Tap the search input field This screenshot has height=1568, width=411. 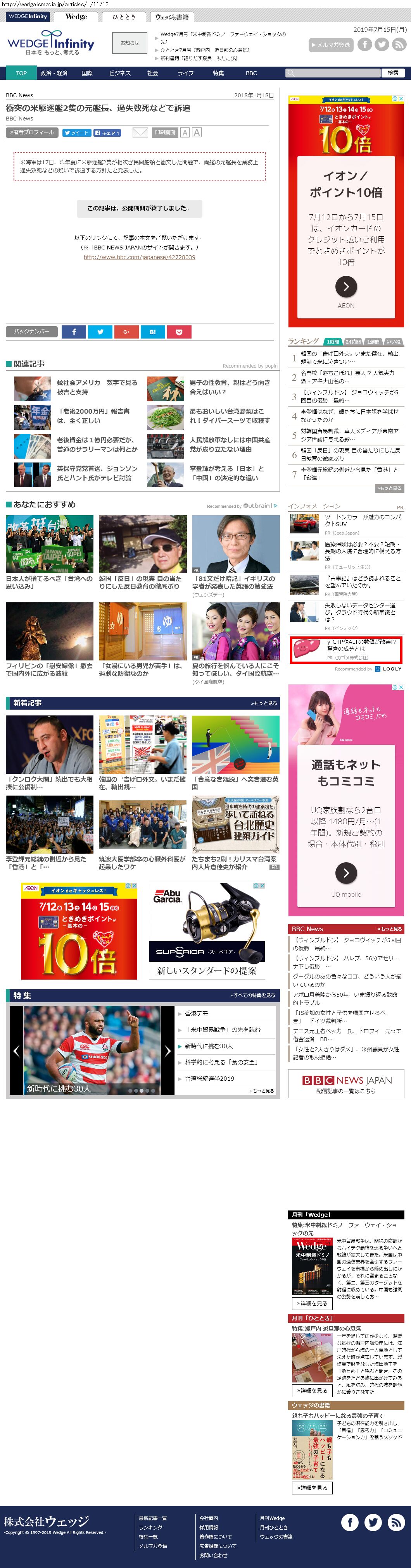333,73
